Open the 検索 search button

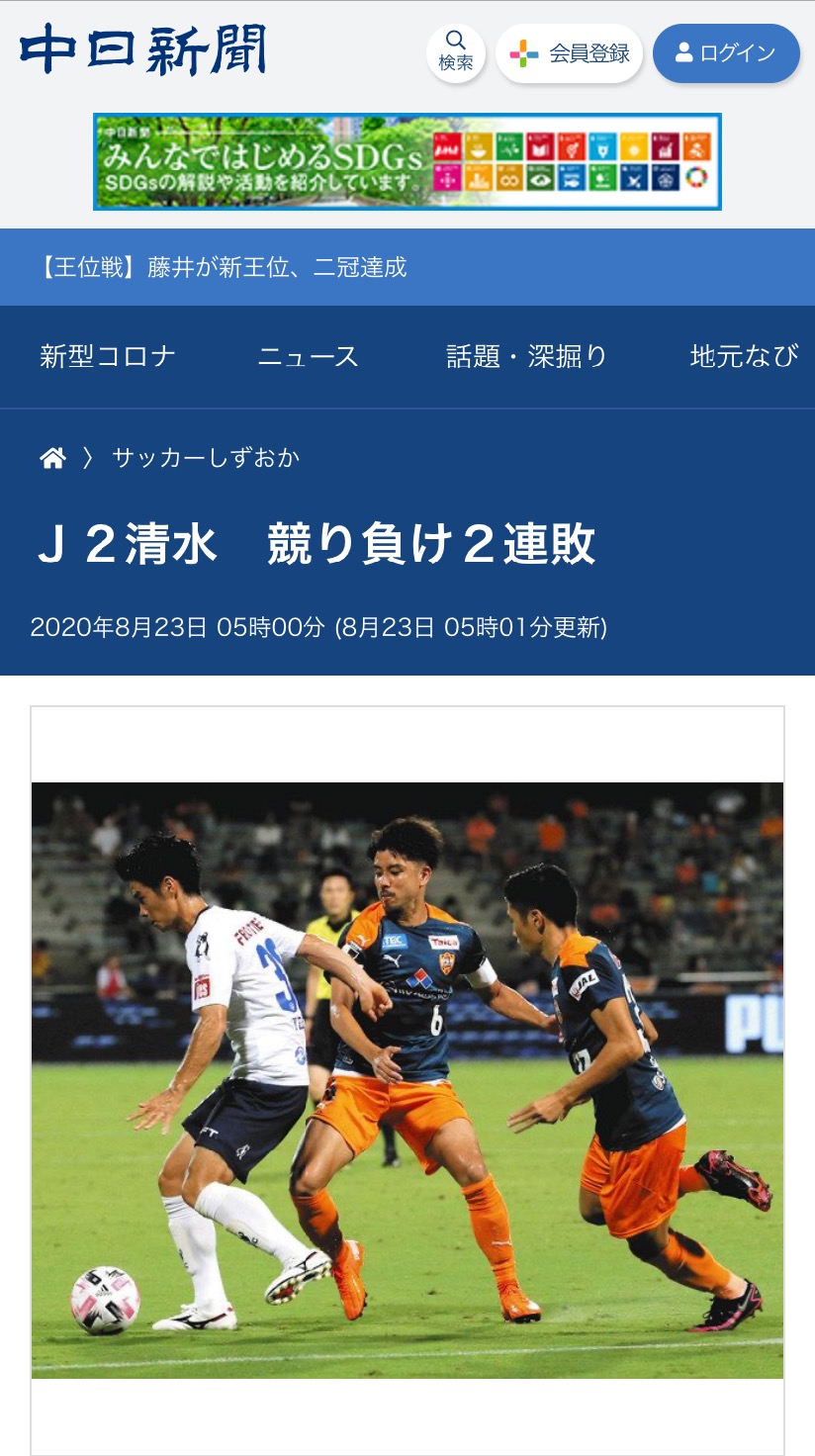(x=455, y=52)
